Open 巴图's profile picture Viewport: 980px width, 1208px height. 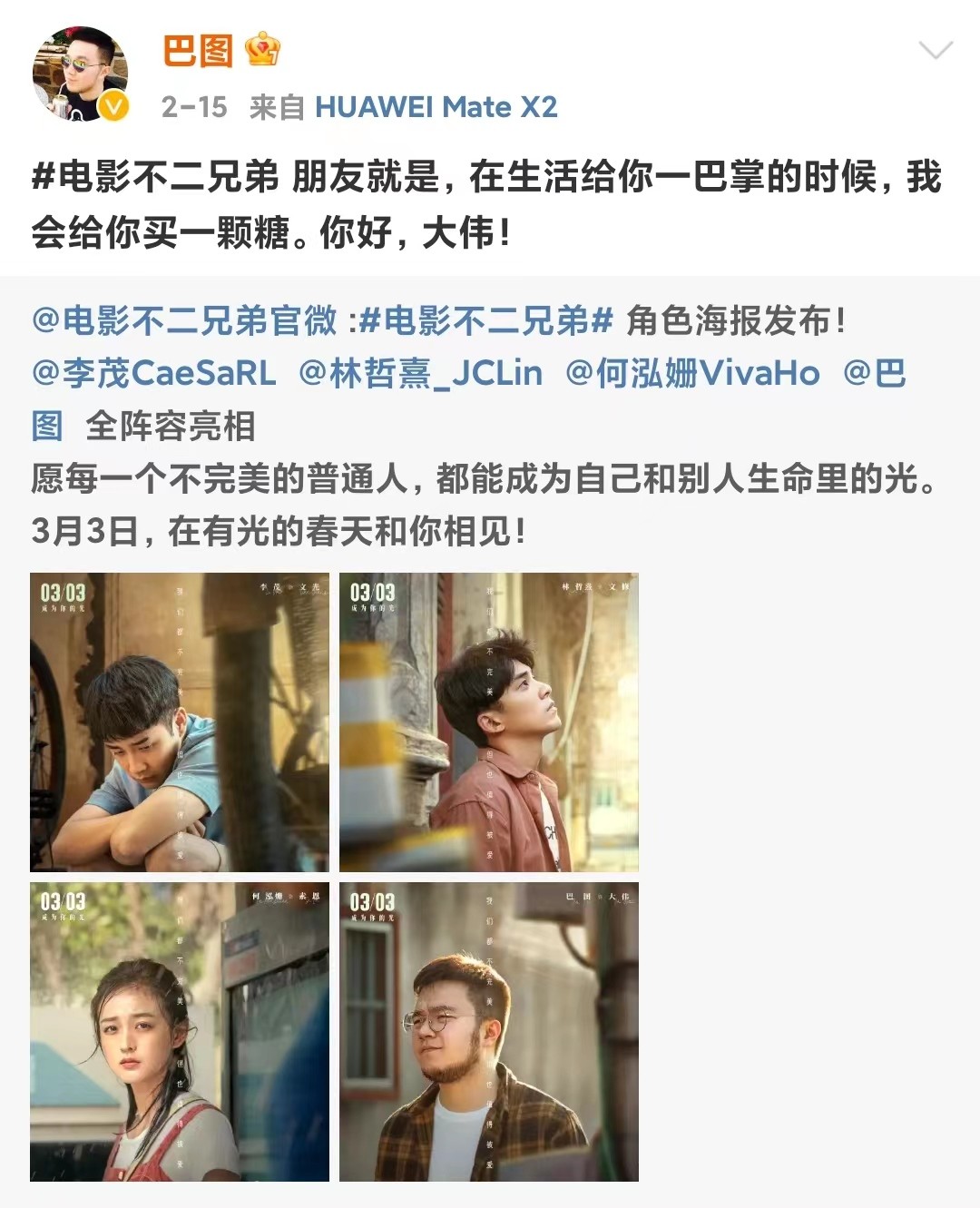click(80, 74)
